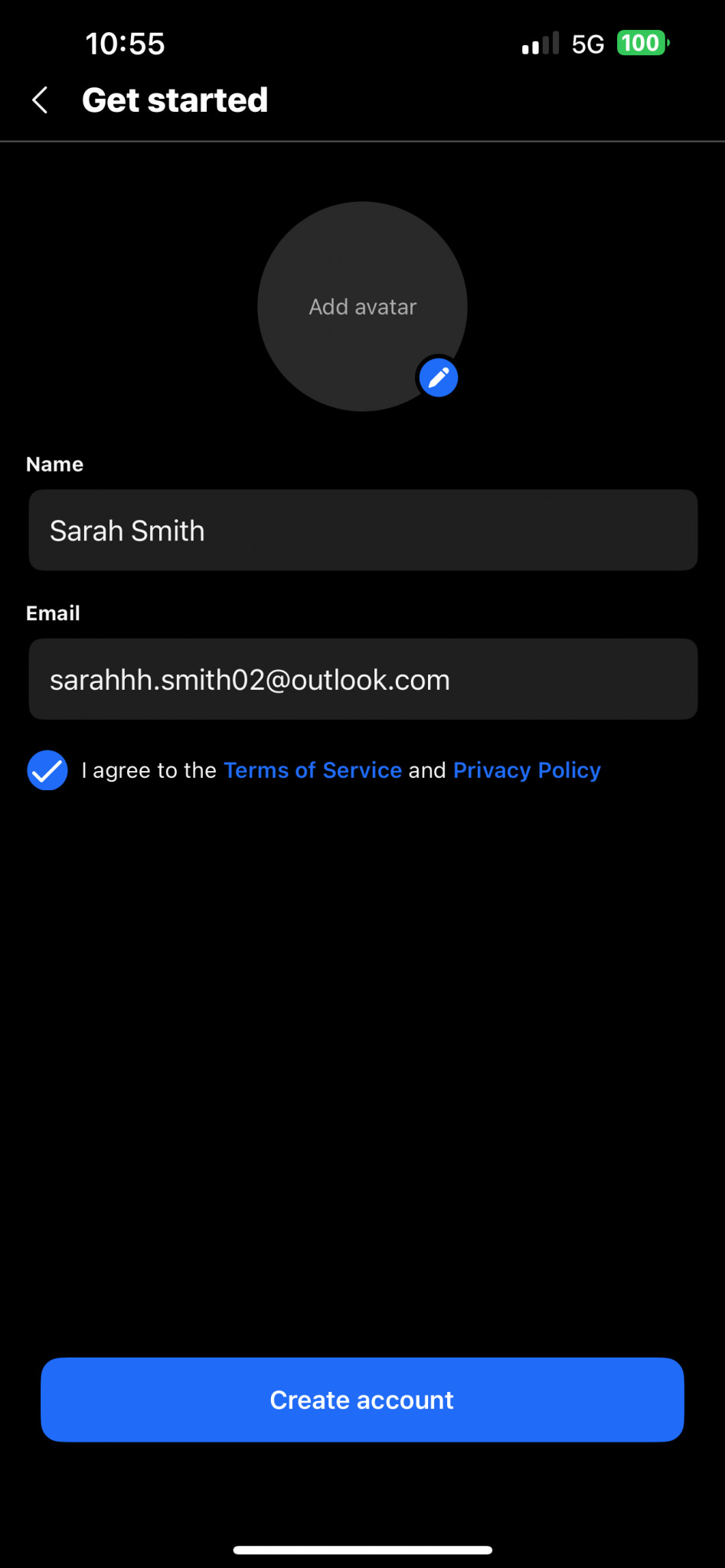The width and height of the screenshot is (725, 1568).
Task: Uncheck the agreement checkbox
Action: click(47, 770)
